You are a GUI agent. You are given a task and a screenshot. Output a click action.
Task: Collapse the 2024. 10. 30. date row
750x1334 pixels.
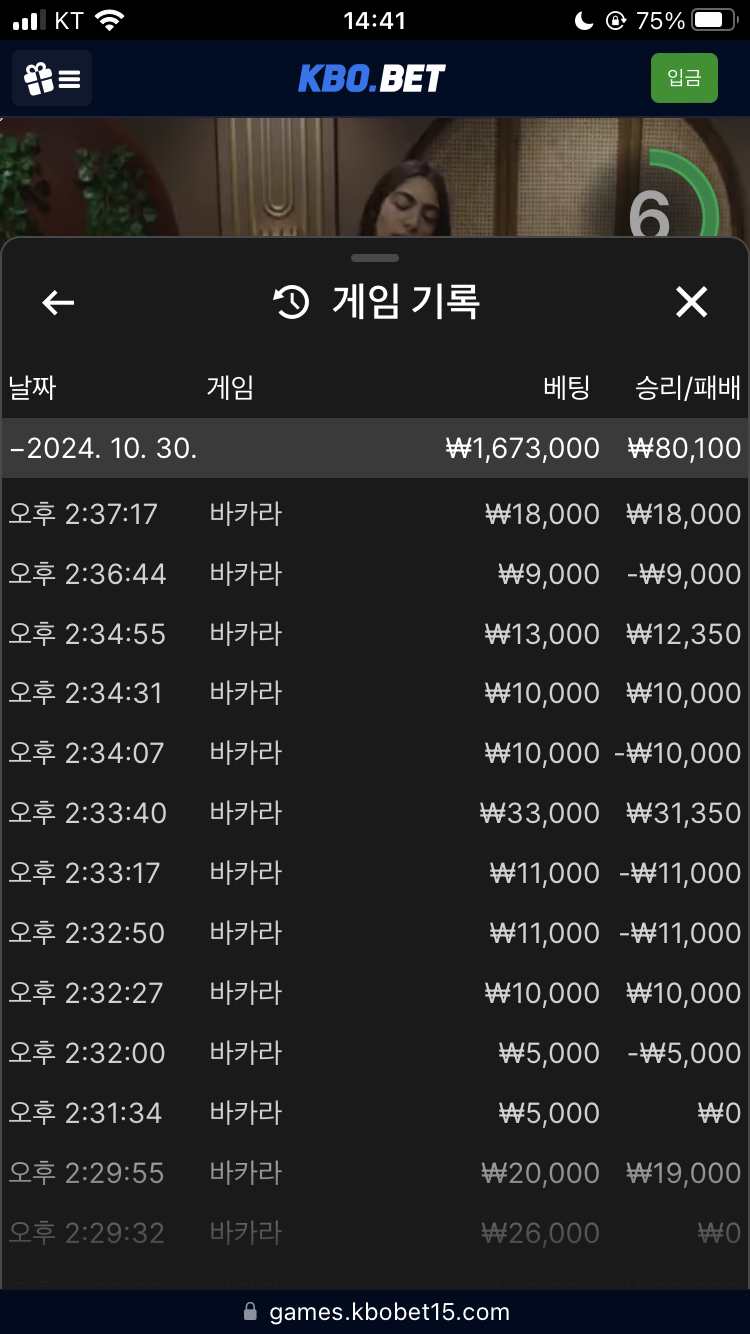point(375,448)
